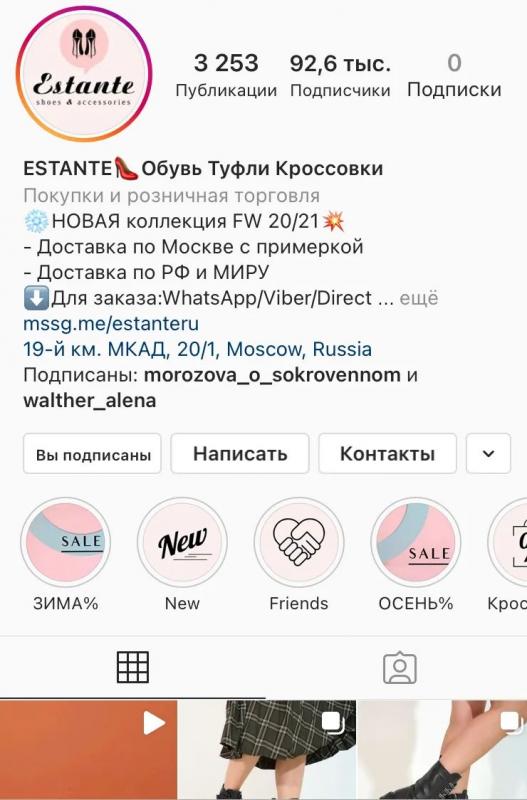Open the New story highlight
527x800 pixels.
click(182, 554)
